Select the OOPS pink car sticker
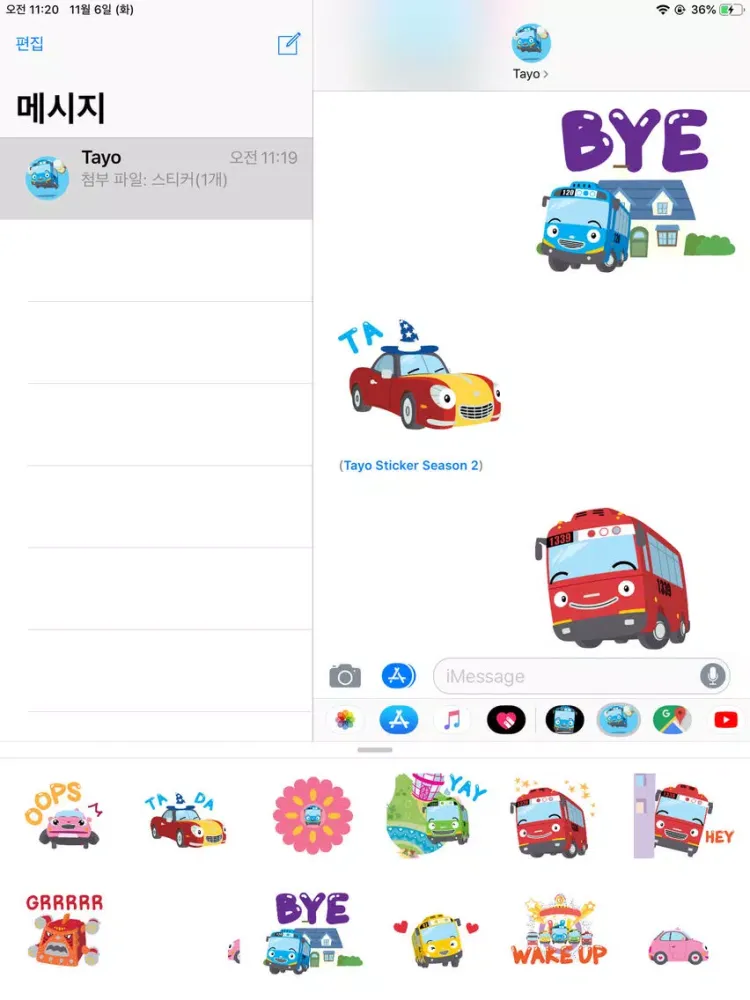750x1000 pixels. tap(61, 816)
